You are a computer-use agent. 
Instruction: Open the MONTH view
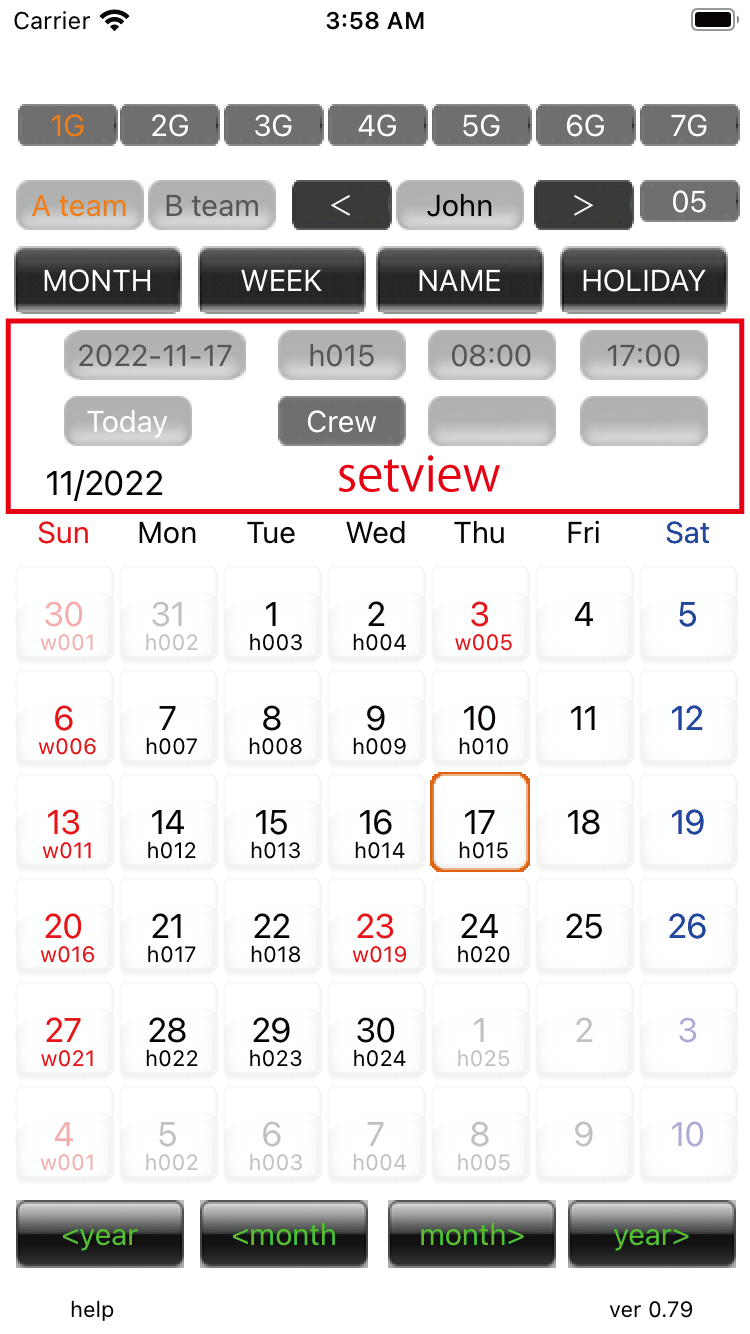98,280
